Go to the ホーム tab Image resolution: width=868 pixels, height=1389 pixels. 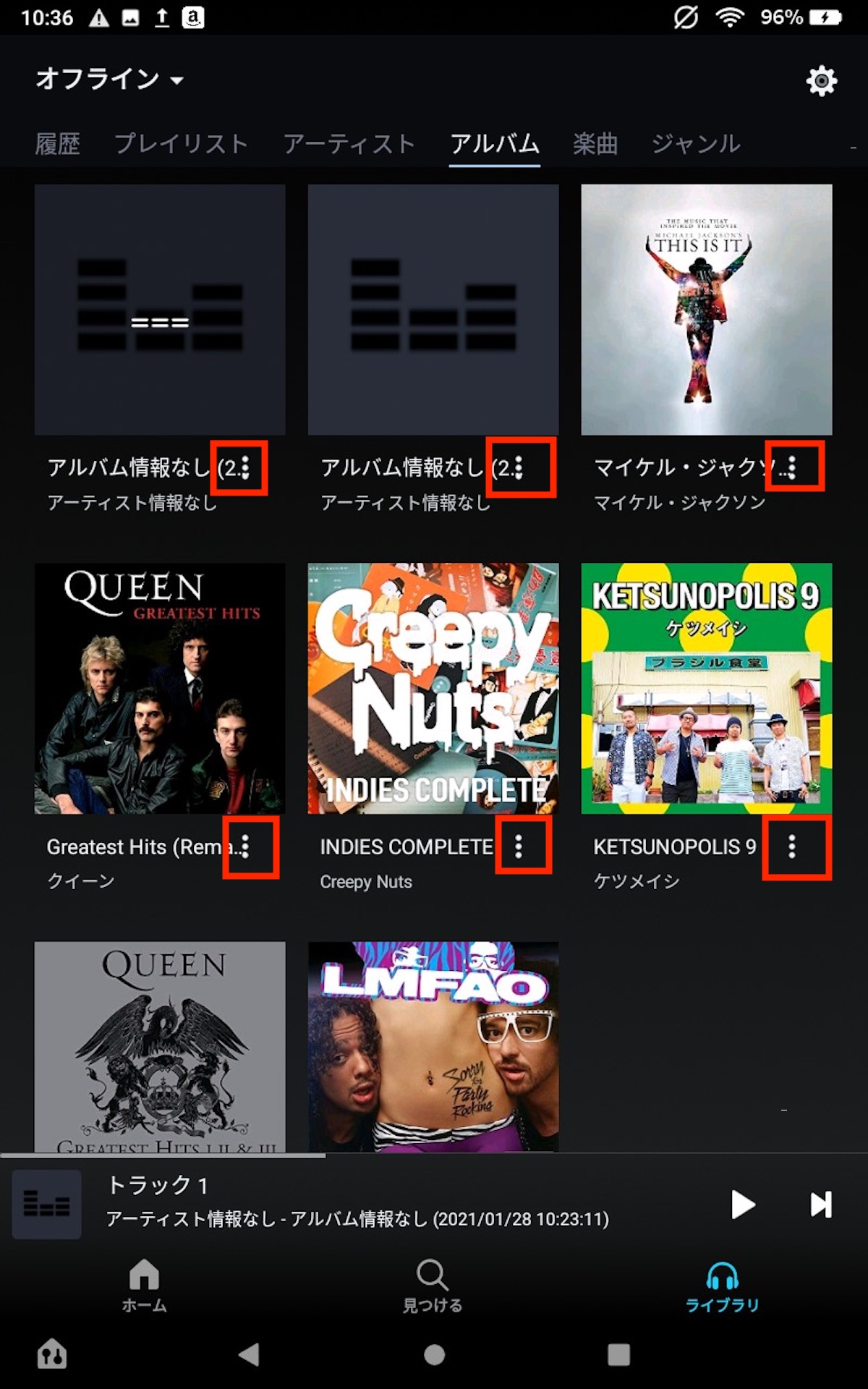(144, 1285)
